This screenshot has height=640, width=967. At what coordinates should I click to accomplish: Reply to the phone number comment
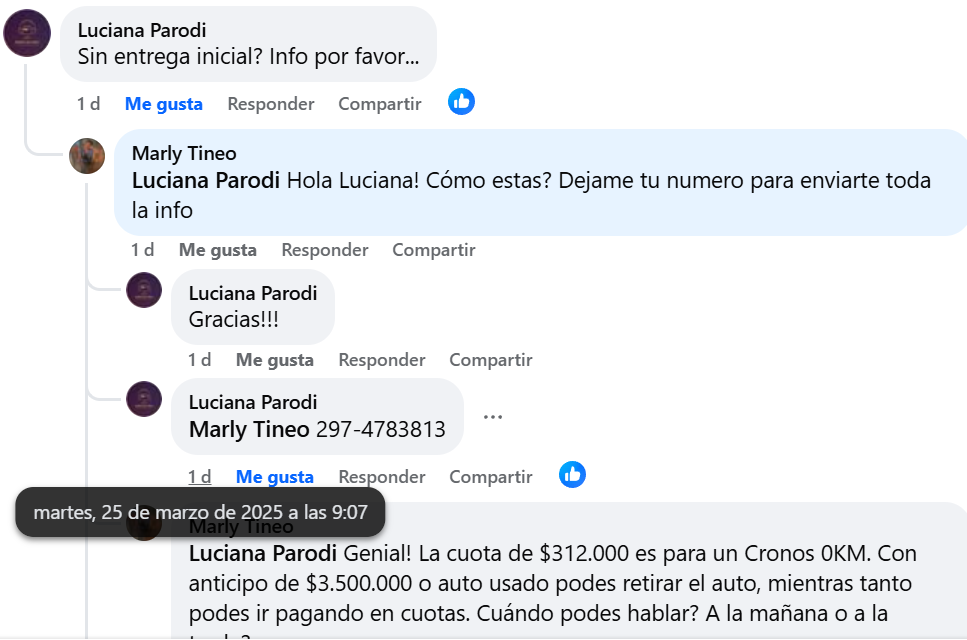[x=381, y=477]
